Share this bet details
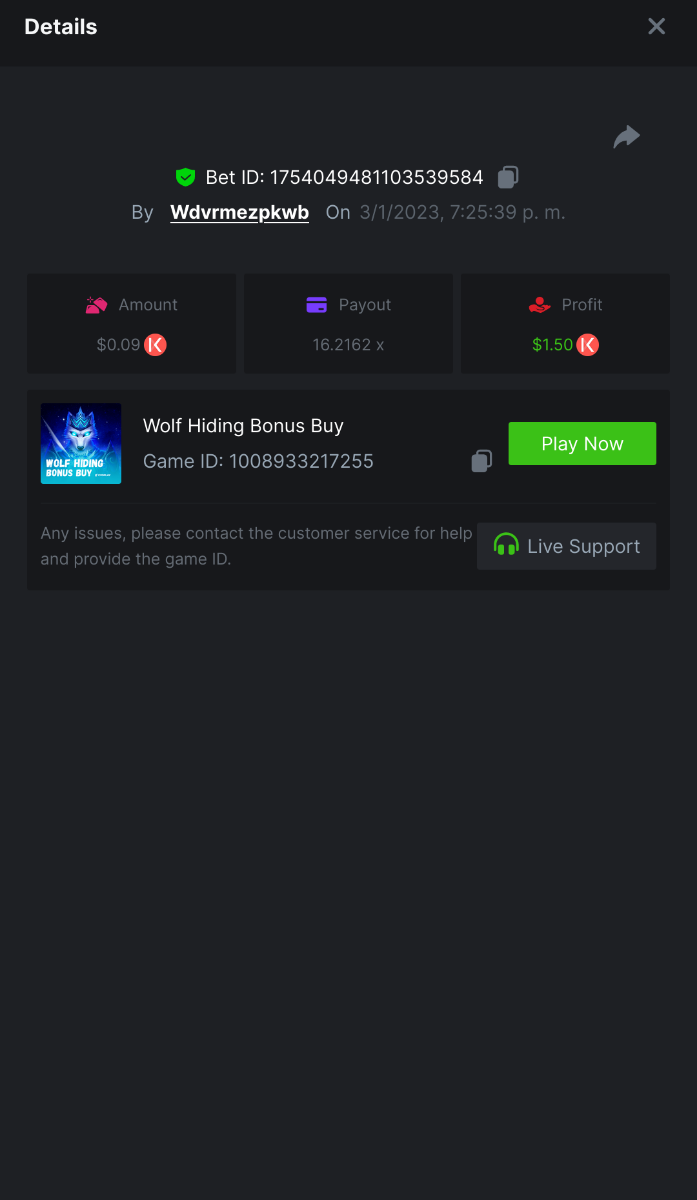The width and height of the screenshot is (697, 1200). click(626, 137)
